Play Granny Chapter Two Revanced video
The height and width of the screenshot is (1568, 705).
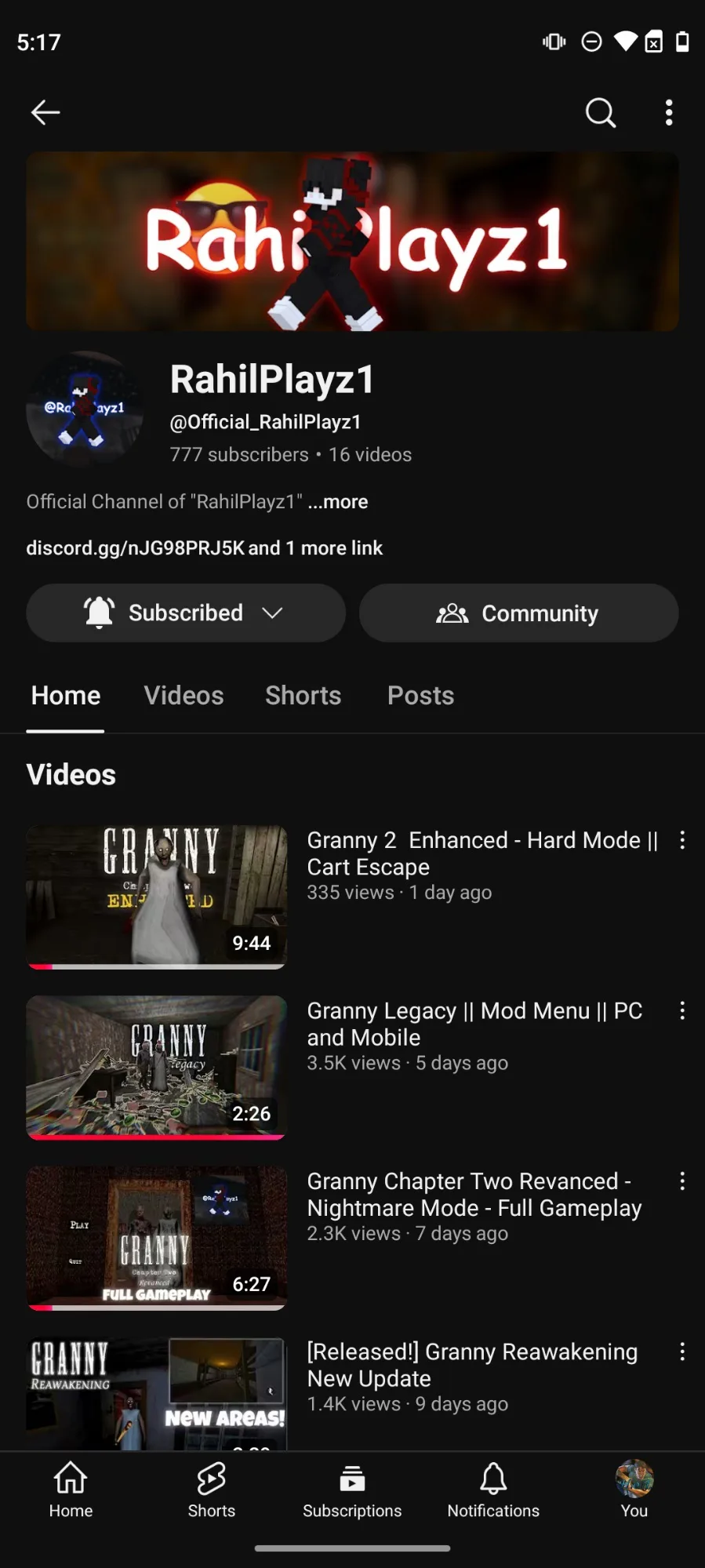pyautogui.click(x=157, y=1238)
